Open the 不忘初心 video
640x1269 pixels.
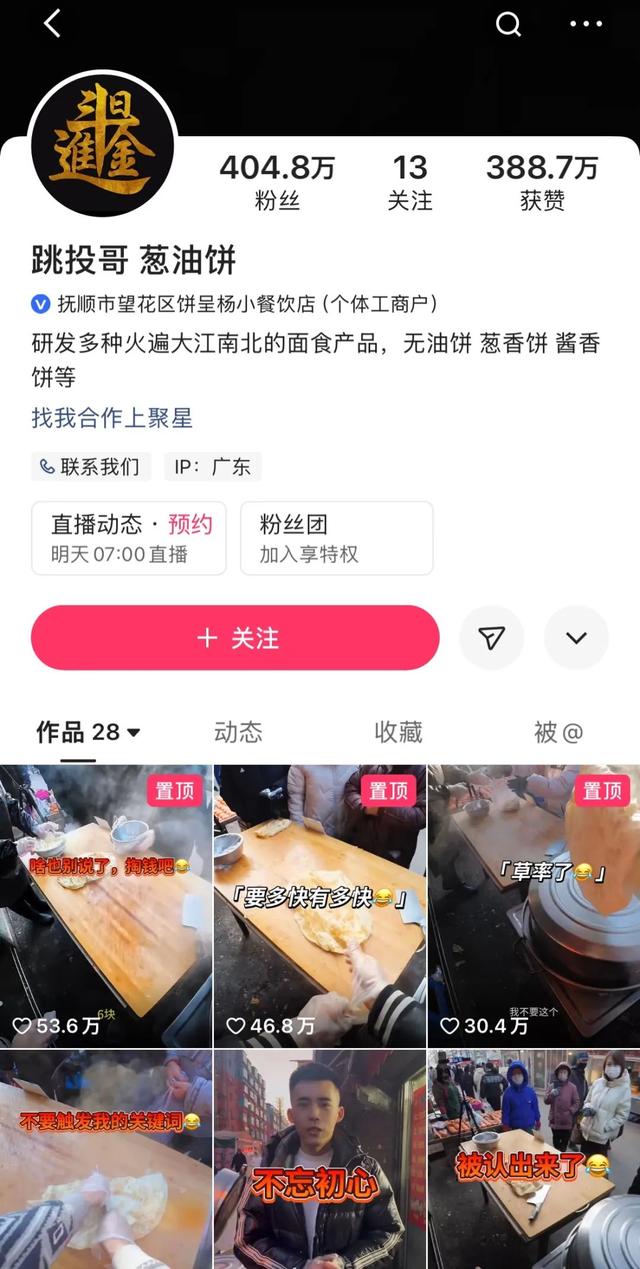tap(319, 1160)
